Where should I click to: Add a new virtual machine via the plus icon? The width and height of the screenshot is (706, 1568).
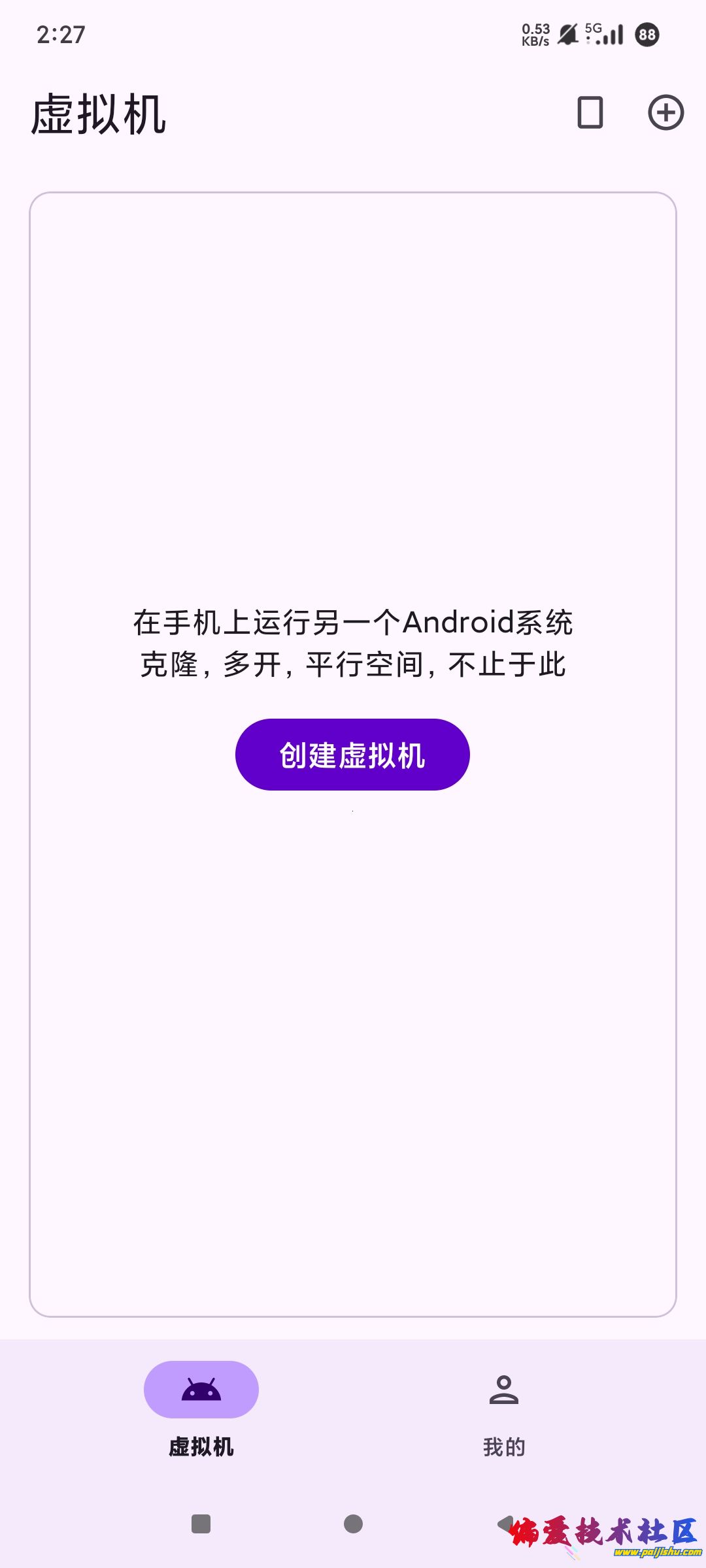(665, 112)
